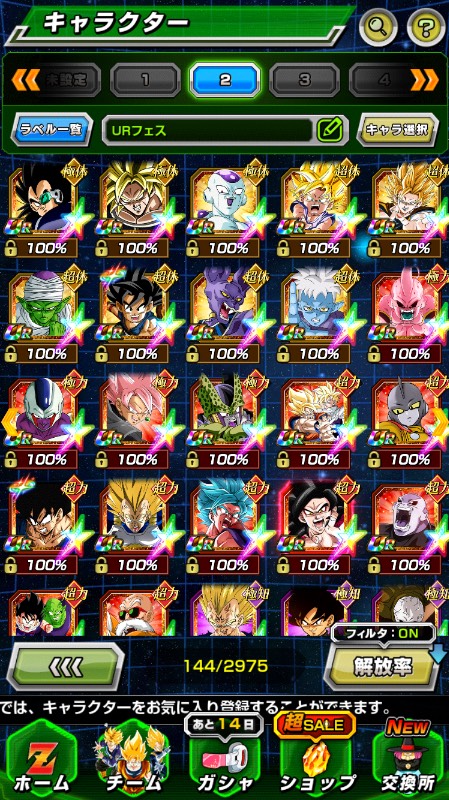This screenshot has width=449, height=800.
Task: Open the magnifying glass search icon
Action: [x=378, y=26]
